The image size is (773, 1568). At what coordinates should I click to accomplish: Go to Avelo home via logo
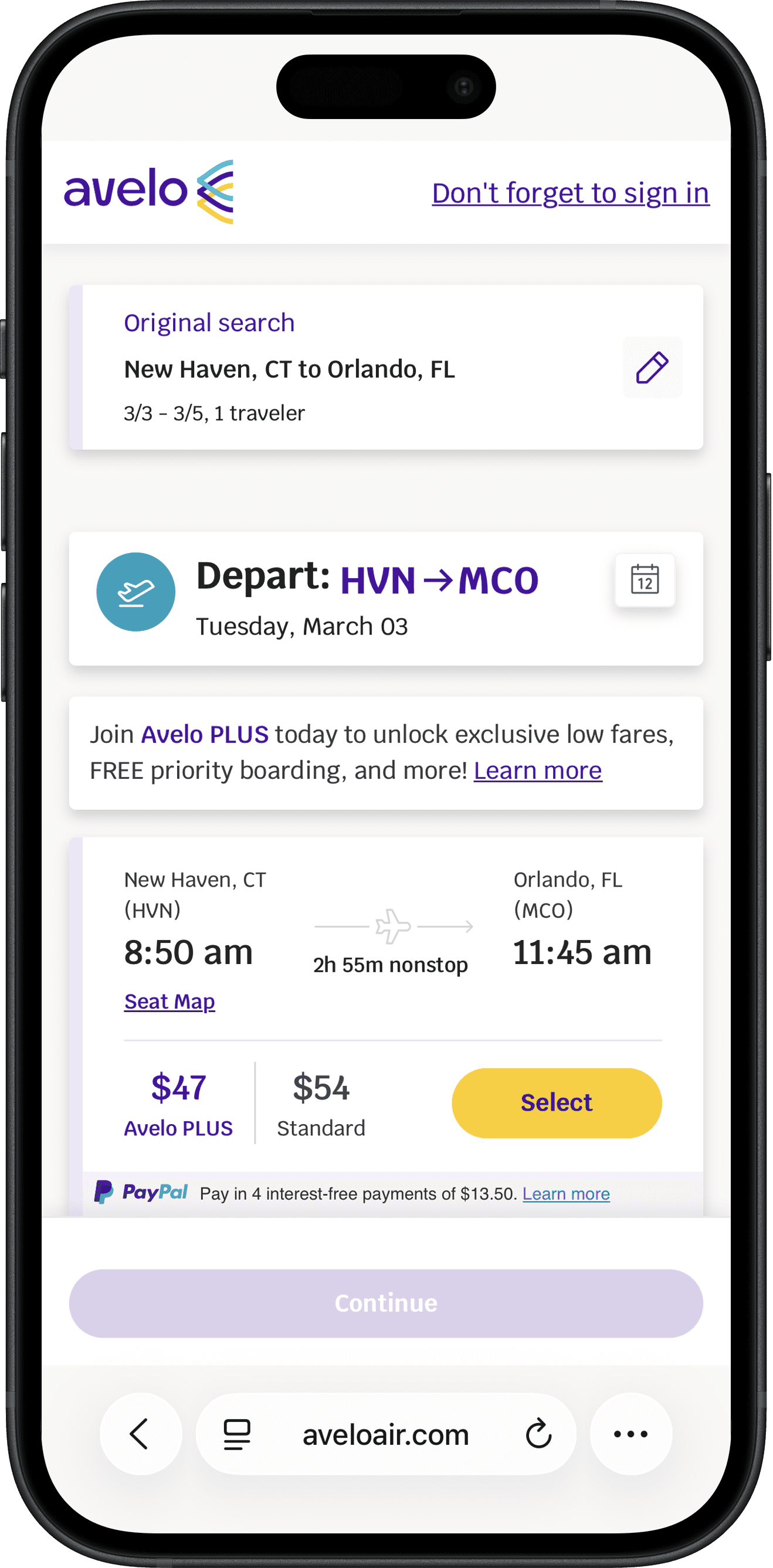point(149,191)
